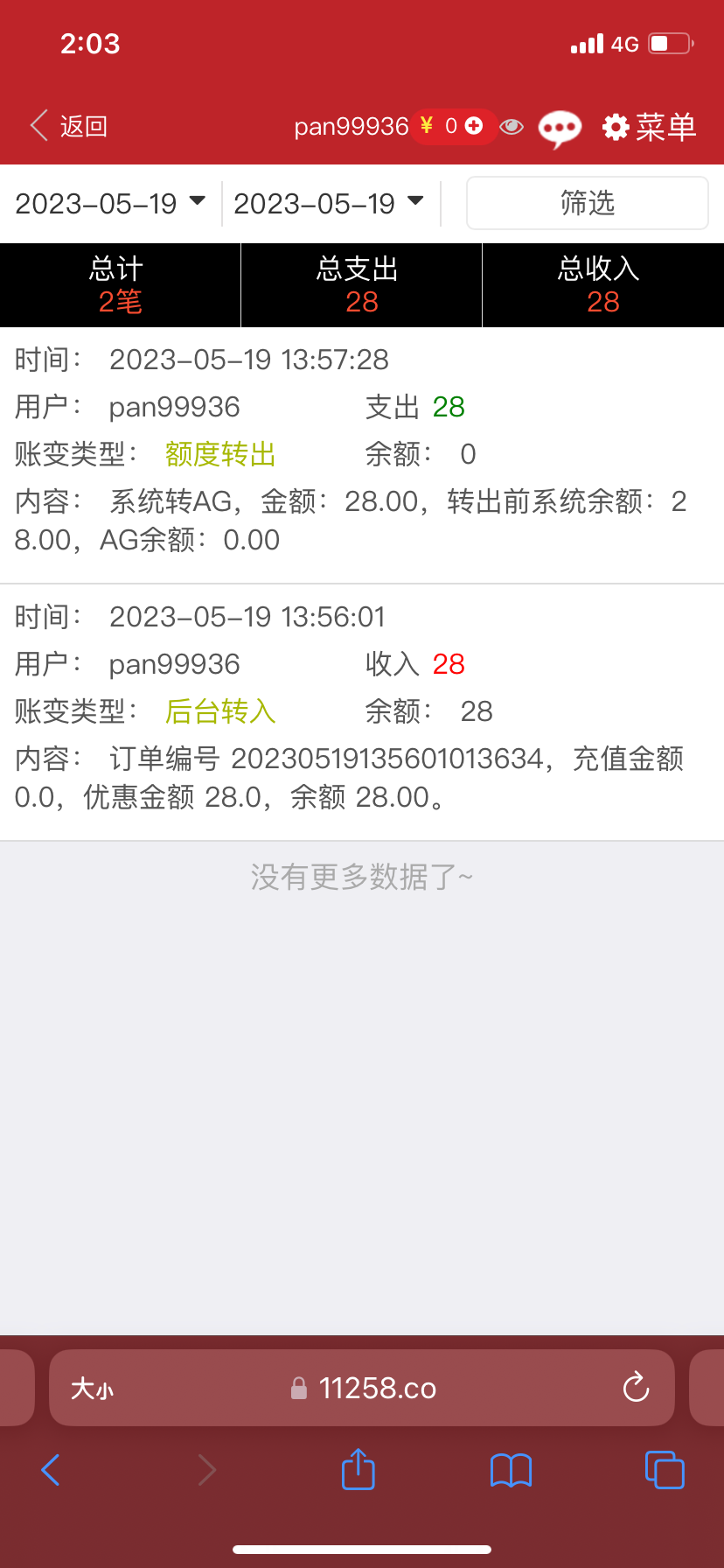The width and height of the screenshot is (724, 1568).
Task: Share the page with the Safari share icon
Action: [x=358, y=1469]
